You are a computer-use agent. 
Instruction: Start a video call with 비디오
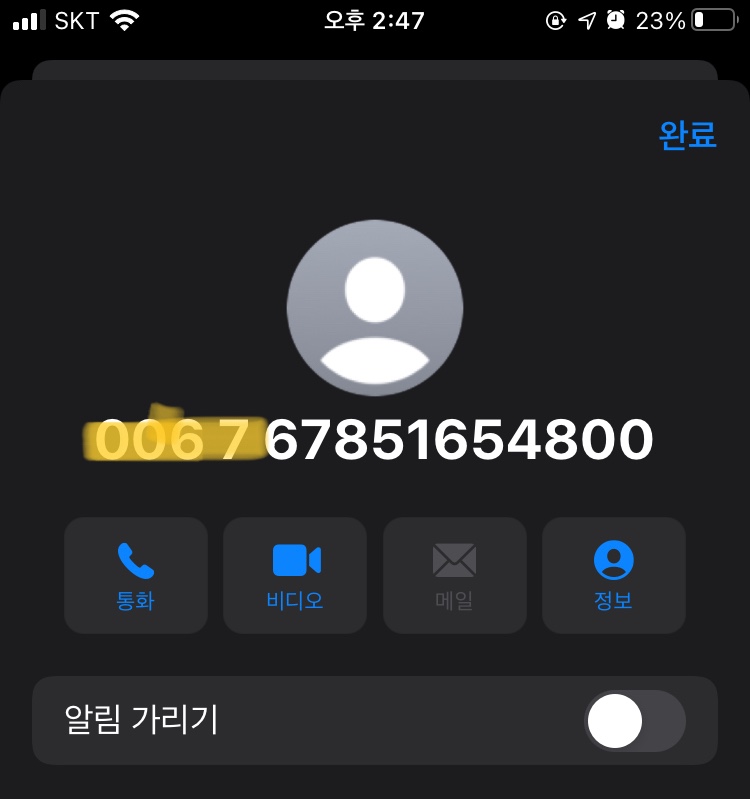[295, 575]
